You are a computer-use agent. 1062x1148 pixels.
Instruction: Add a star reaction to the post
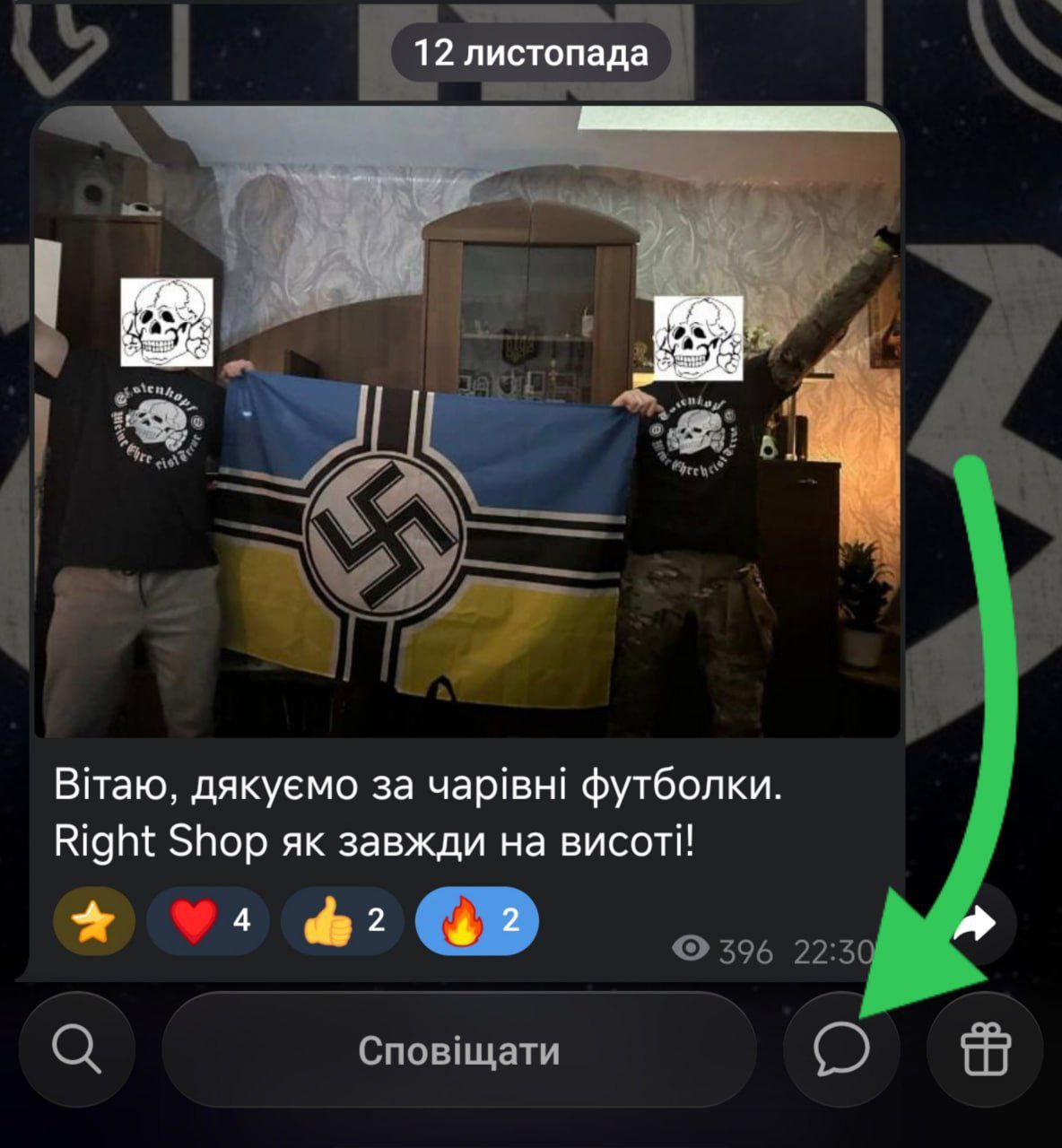(x=94, y=921)
